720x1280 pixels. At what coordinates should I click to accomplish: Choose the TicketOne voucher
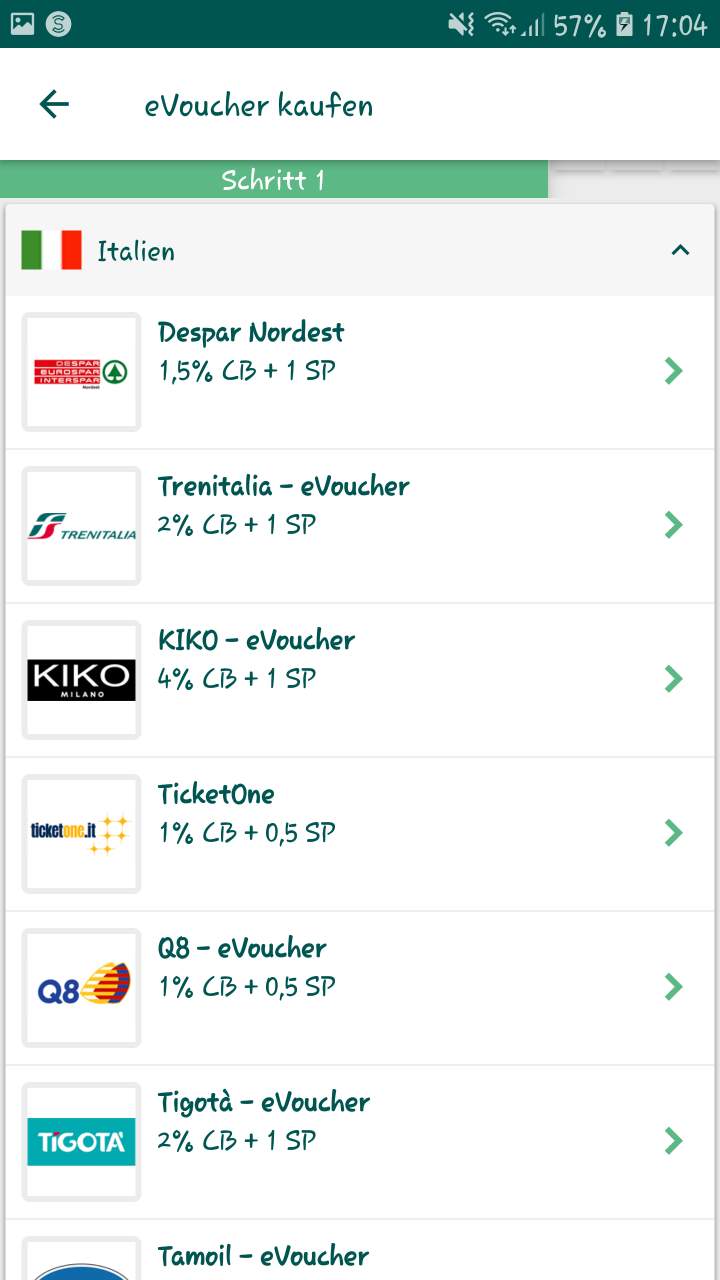[x=360, y=834]
